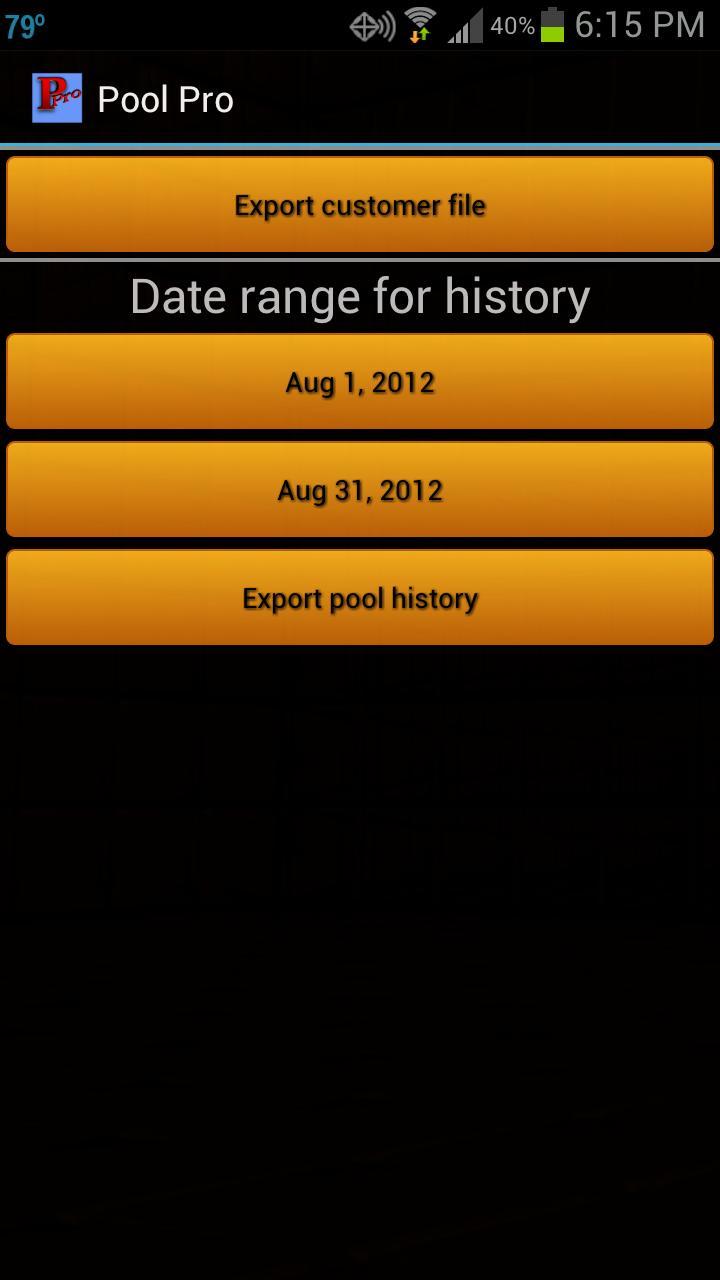
Task: Open the Aug 31, 2012 end date picker
Action: point(360,489)
